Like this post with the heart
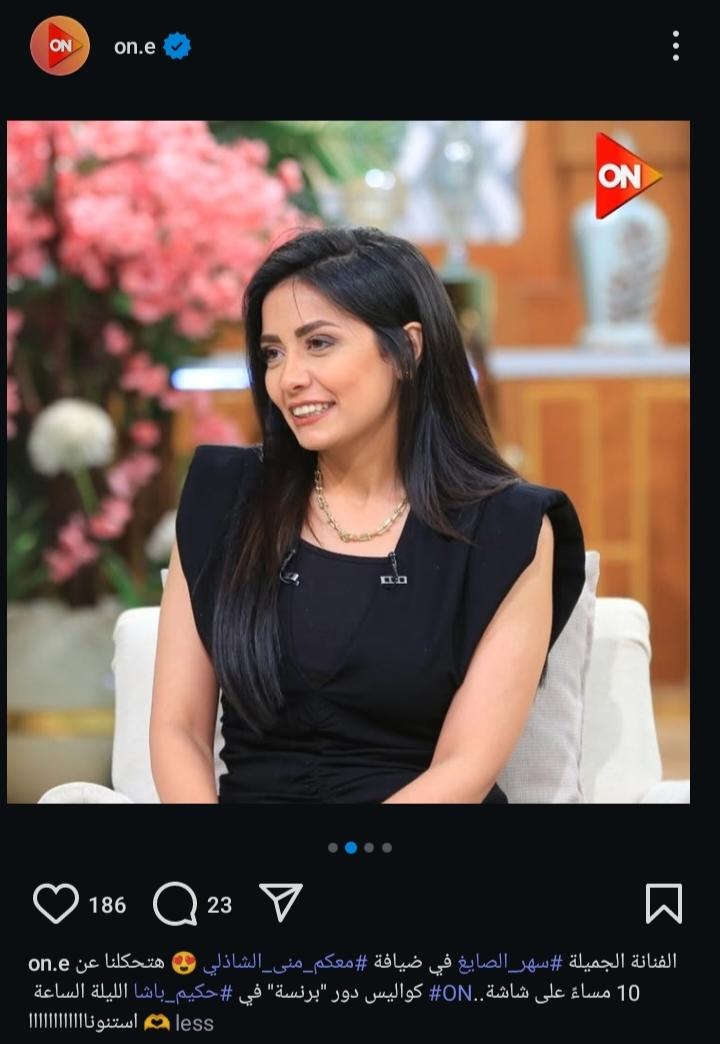 (56, 904)
